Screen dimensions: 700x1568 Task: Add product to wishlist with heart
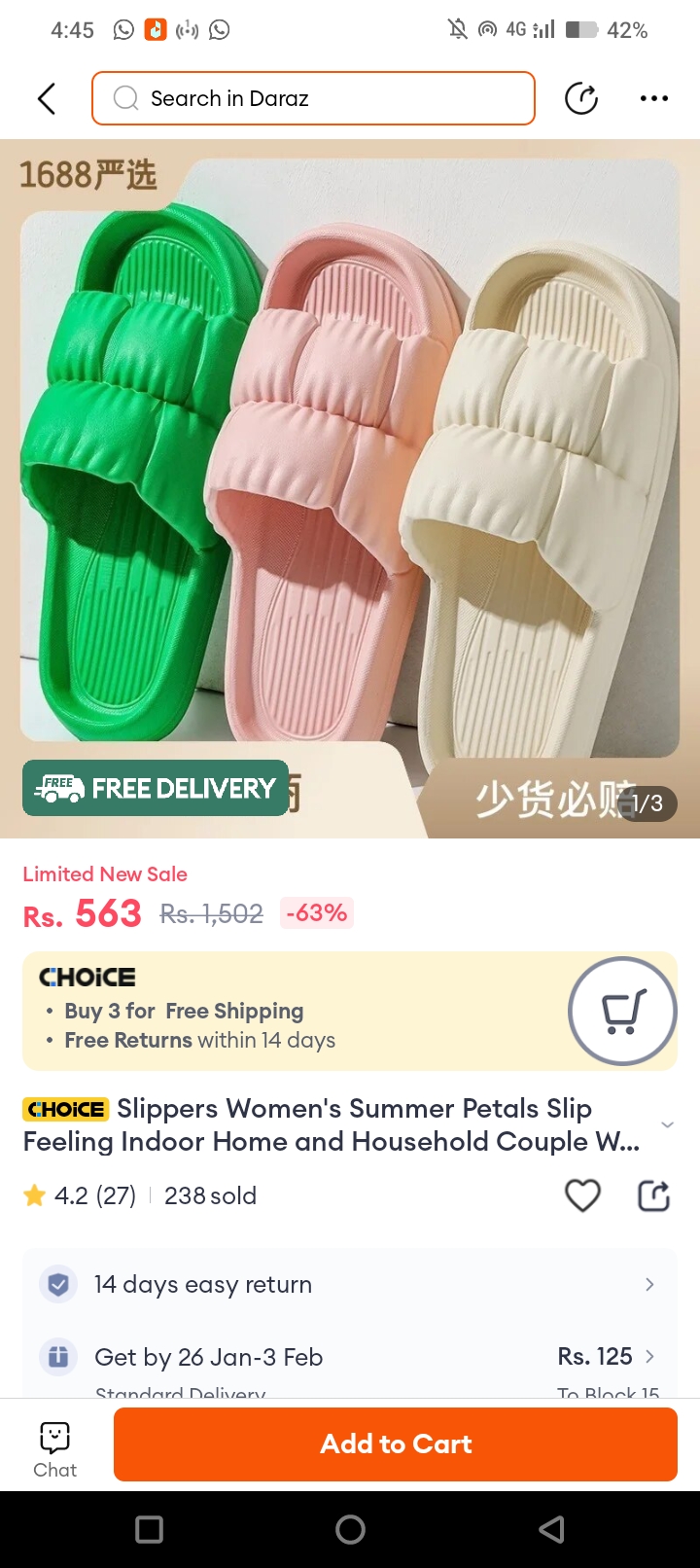coord(582,1195)
